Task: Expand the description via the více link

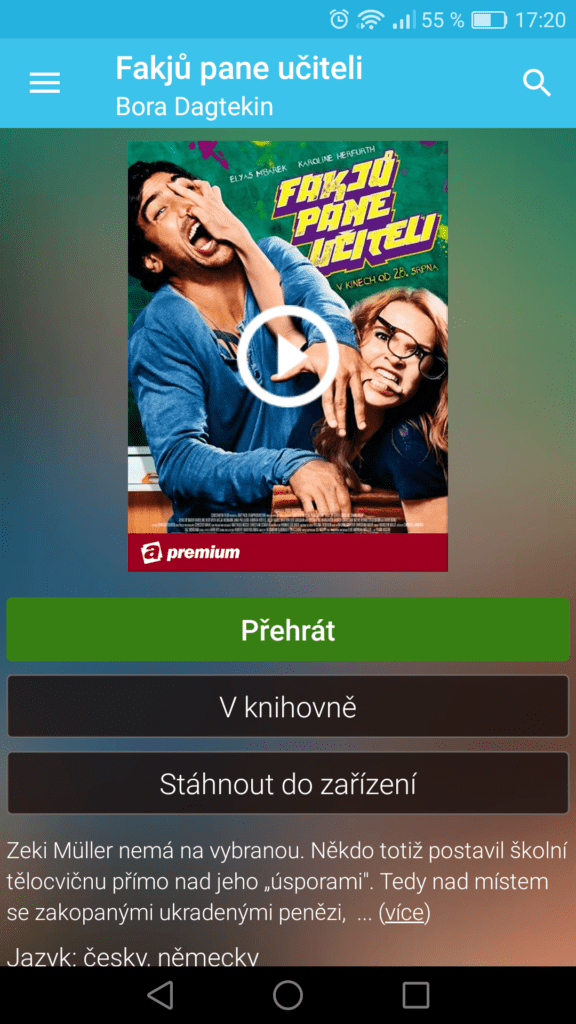Action: pos(404,913)
